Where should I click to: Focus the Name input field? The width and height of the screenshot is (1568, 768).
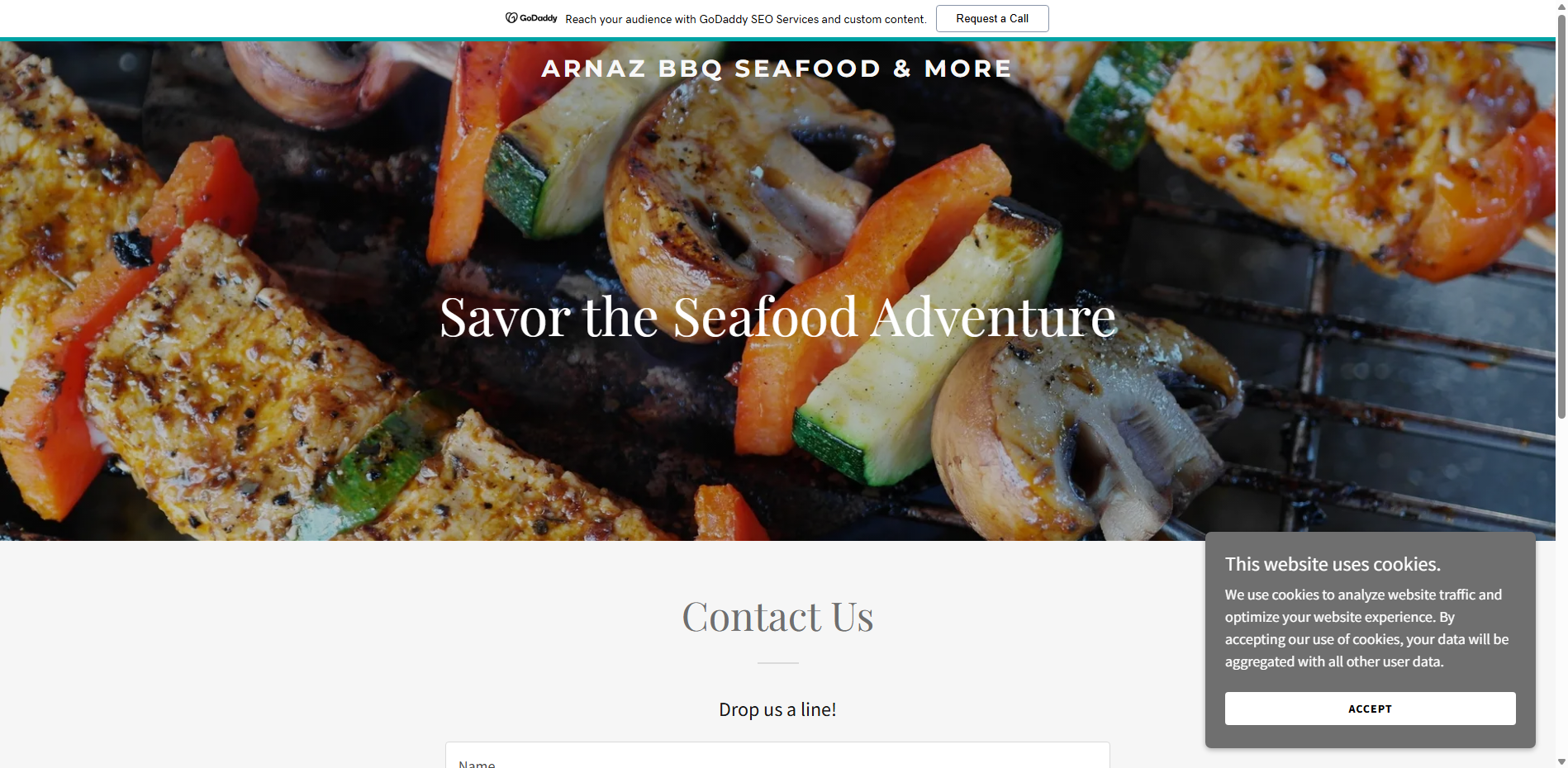pos(777,758)
